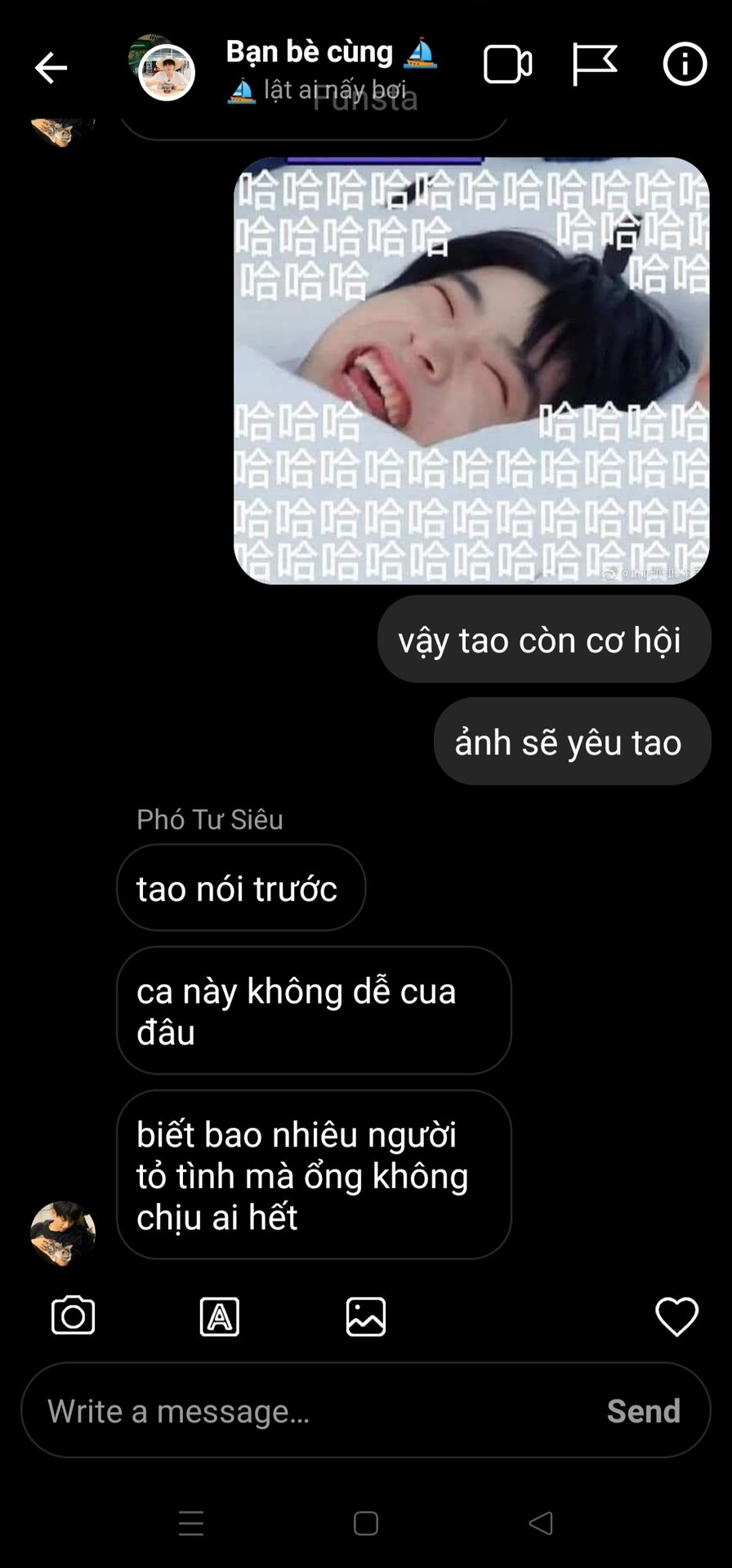Image resolution: width=732 pixels, height=1568 pixels.
Task: Open the camera to take a photo
Action: pyautogui.click(x=74, y=1316)
